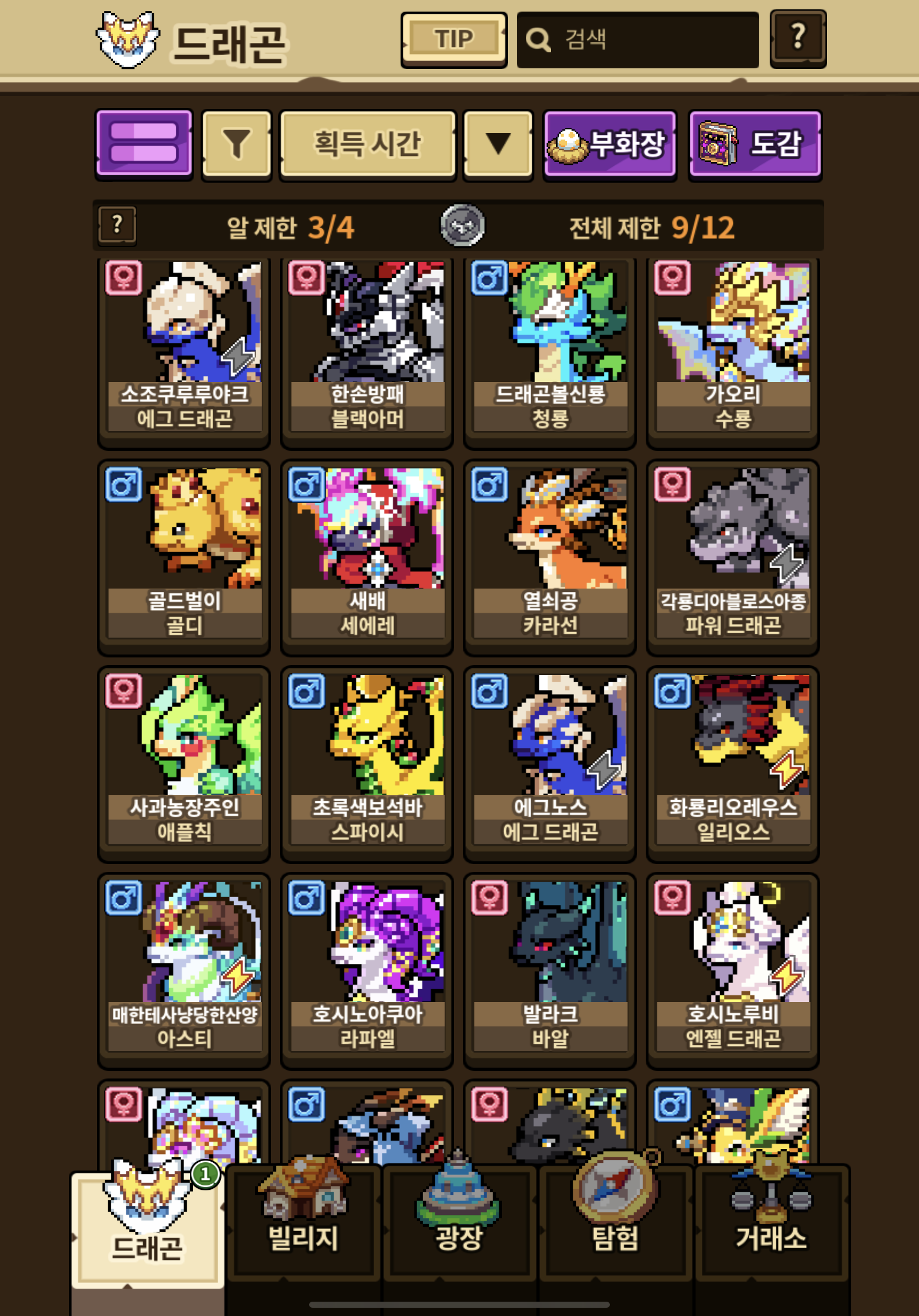Select the 골드벌이 골디 dragon card
Screen dimensions: 919x1316
point(184,557)
